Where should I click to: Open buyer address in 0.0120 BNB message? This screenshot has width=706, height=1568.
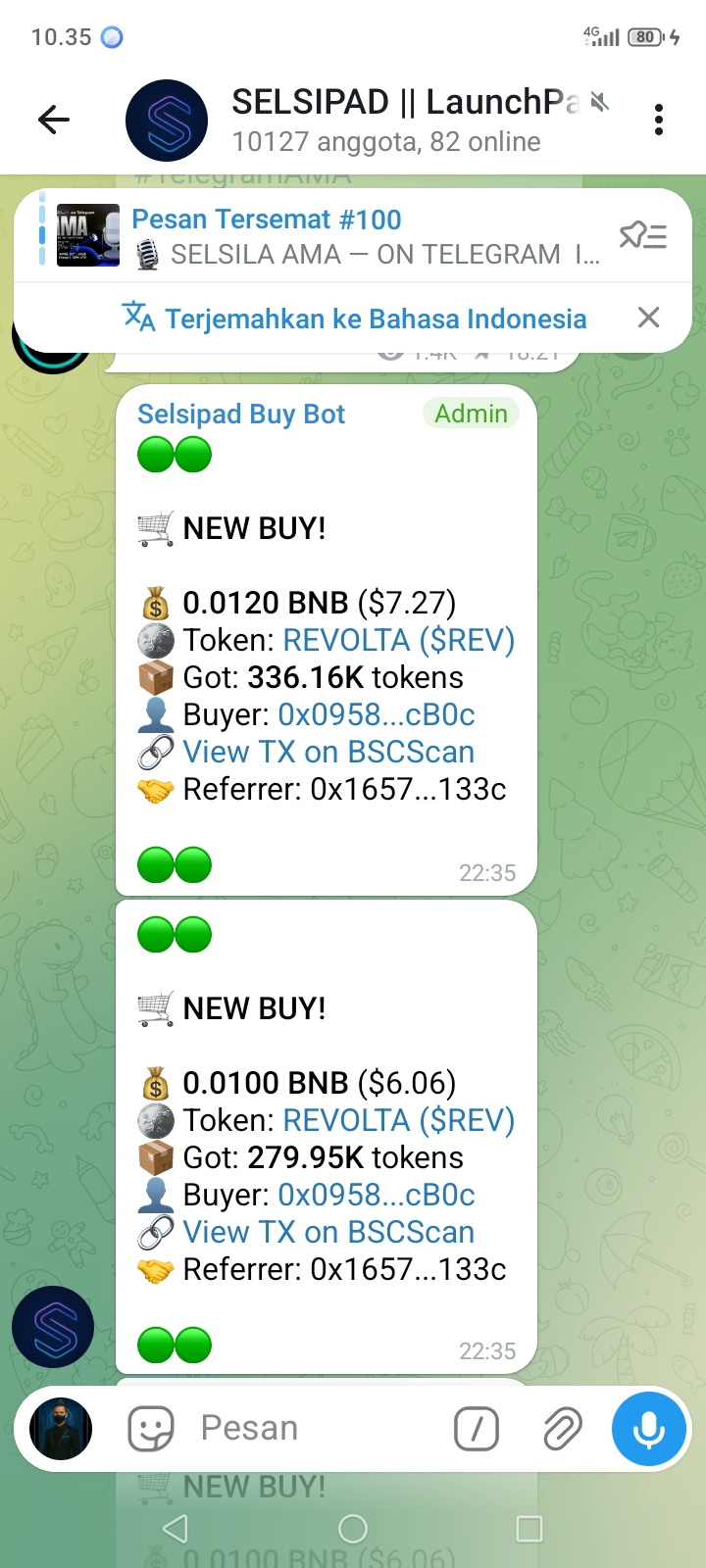pyautogui.click(x=377, y=714)
